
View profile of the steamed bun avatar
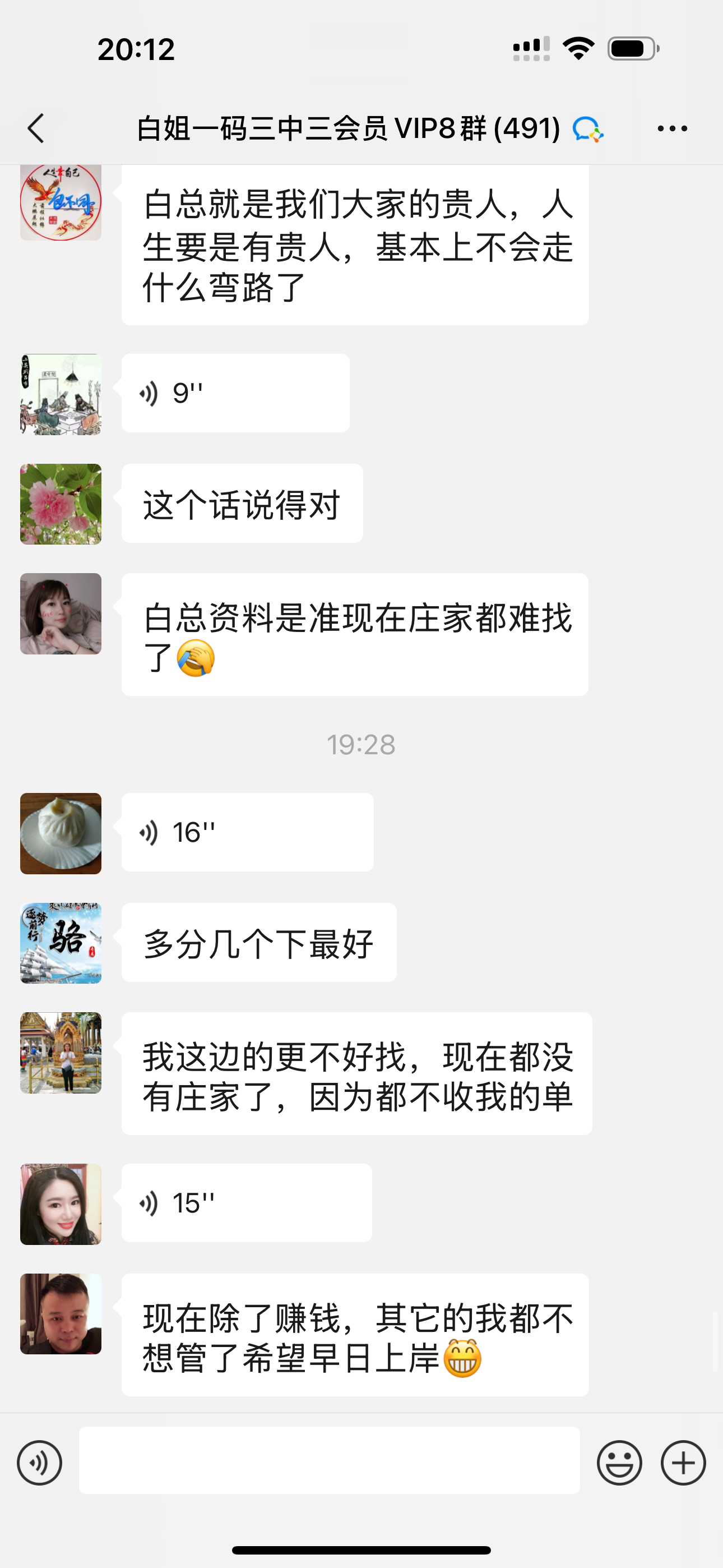[x=61, y=833]
